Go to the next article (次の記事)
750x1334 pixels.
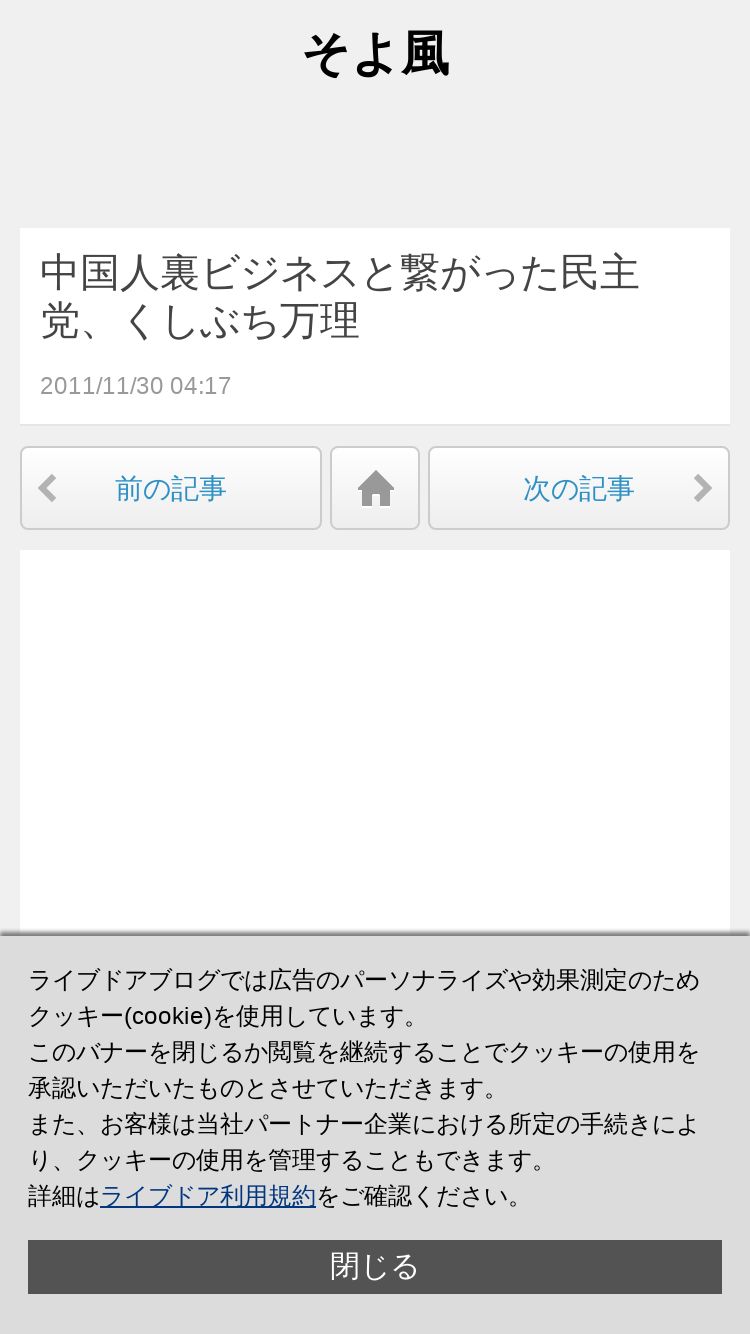coord(579,488)
